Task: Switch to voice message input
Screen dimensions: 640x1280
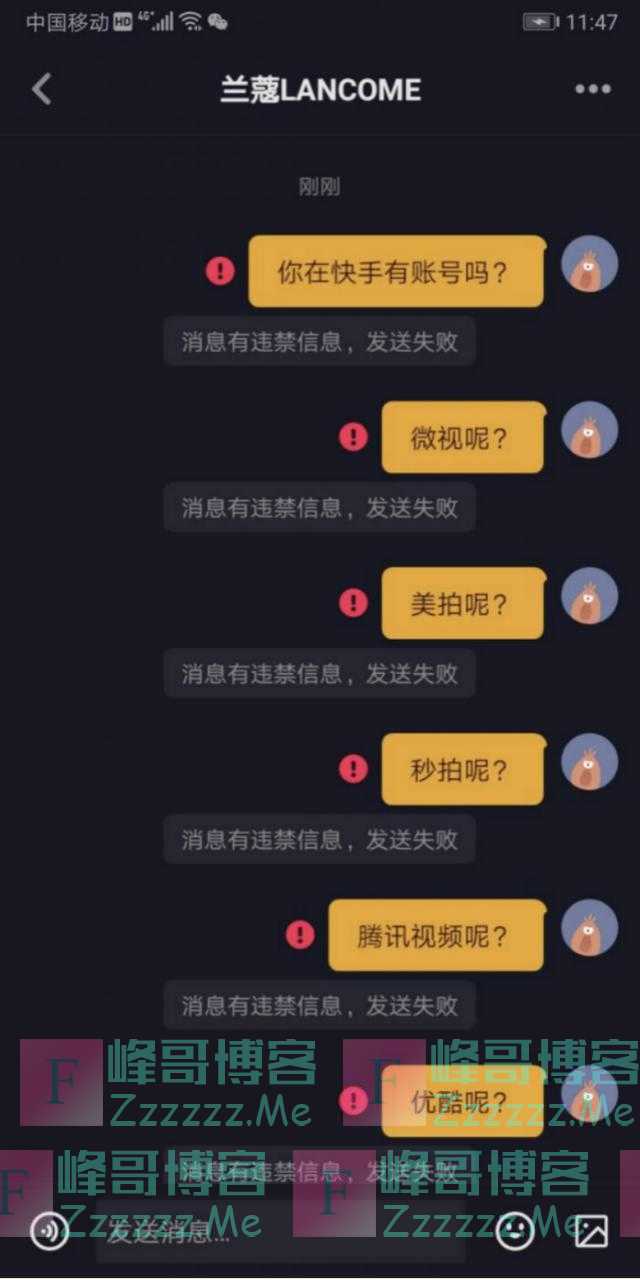Action: (49, 1231)
